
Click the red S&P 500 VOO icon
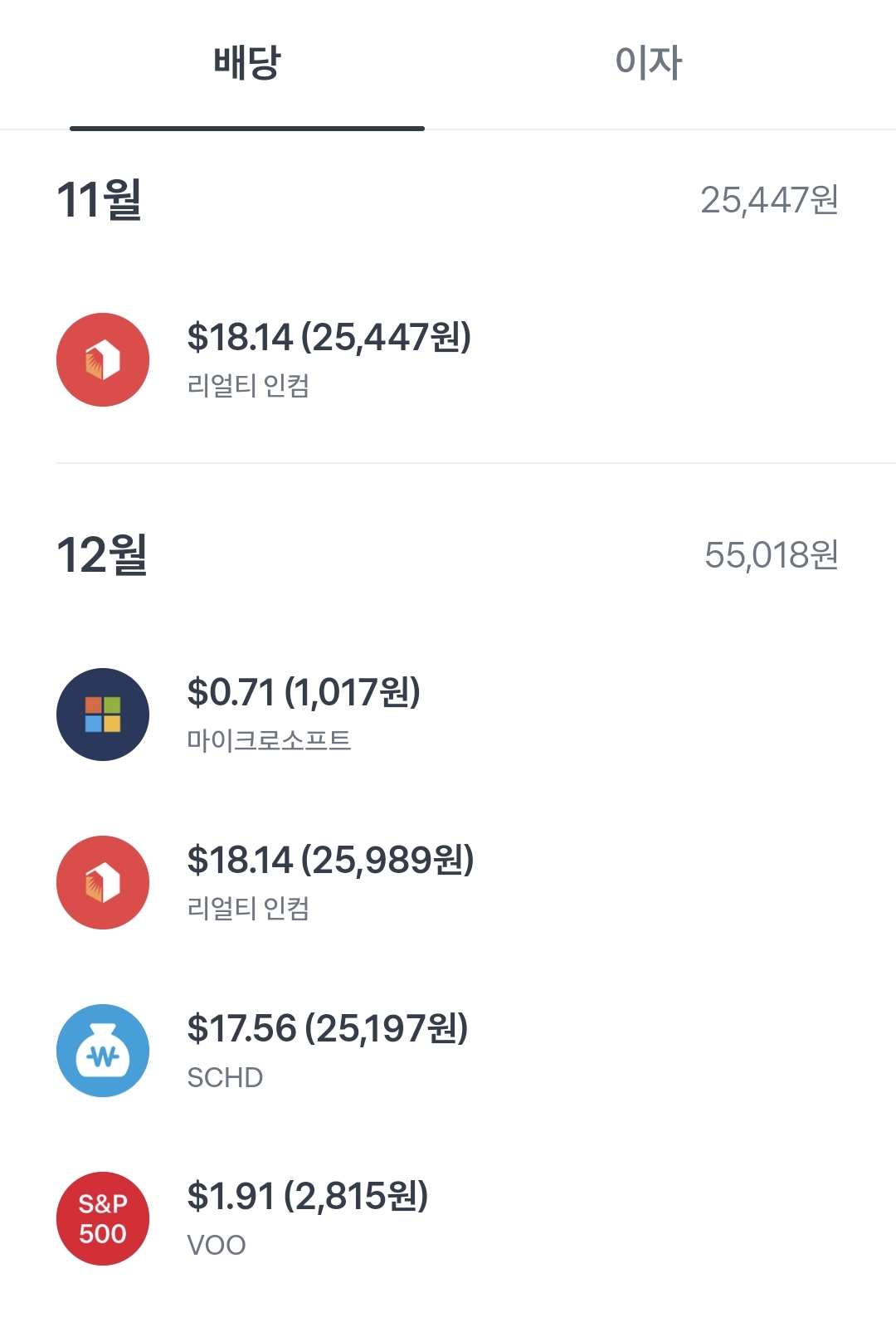point(102,1218)
